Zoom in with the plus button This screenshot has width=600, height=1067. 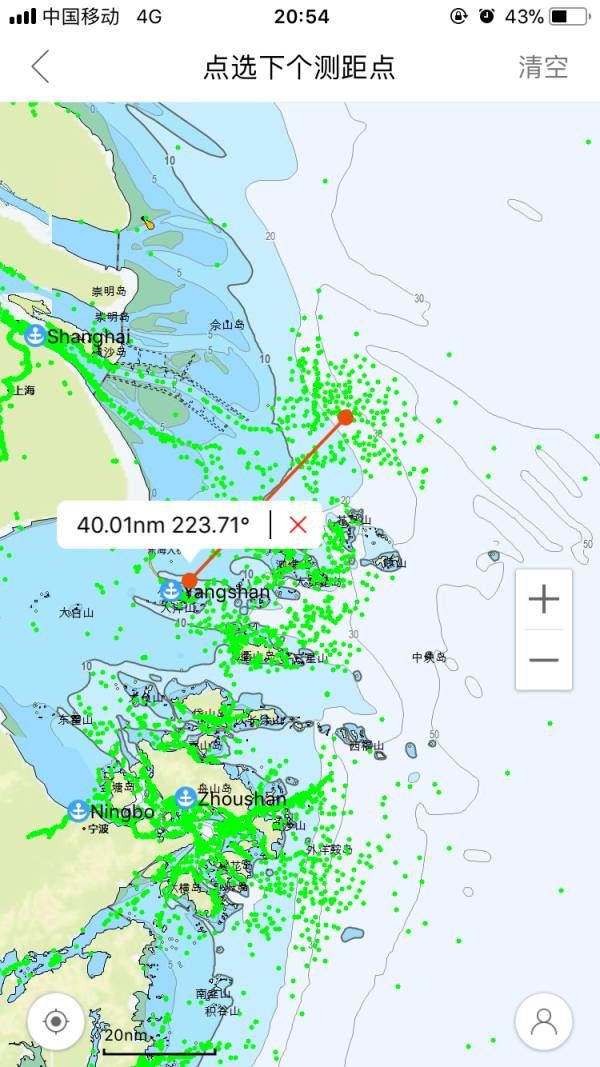coord(544,600)
